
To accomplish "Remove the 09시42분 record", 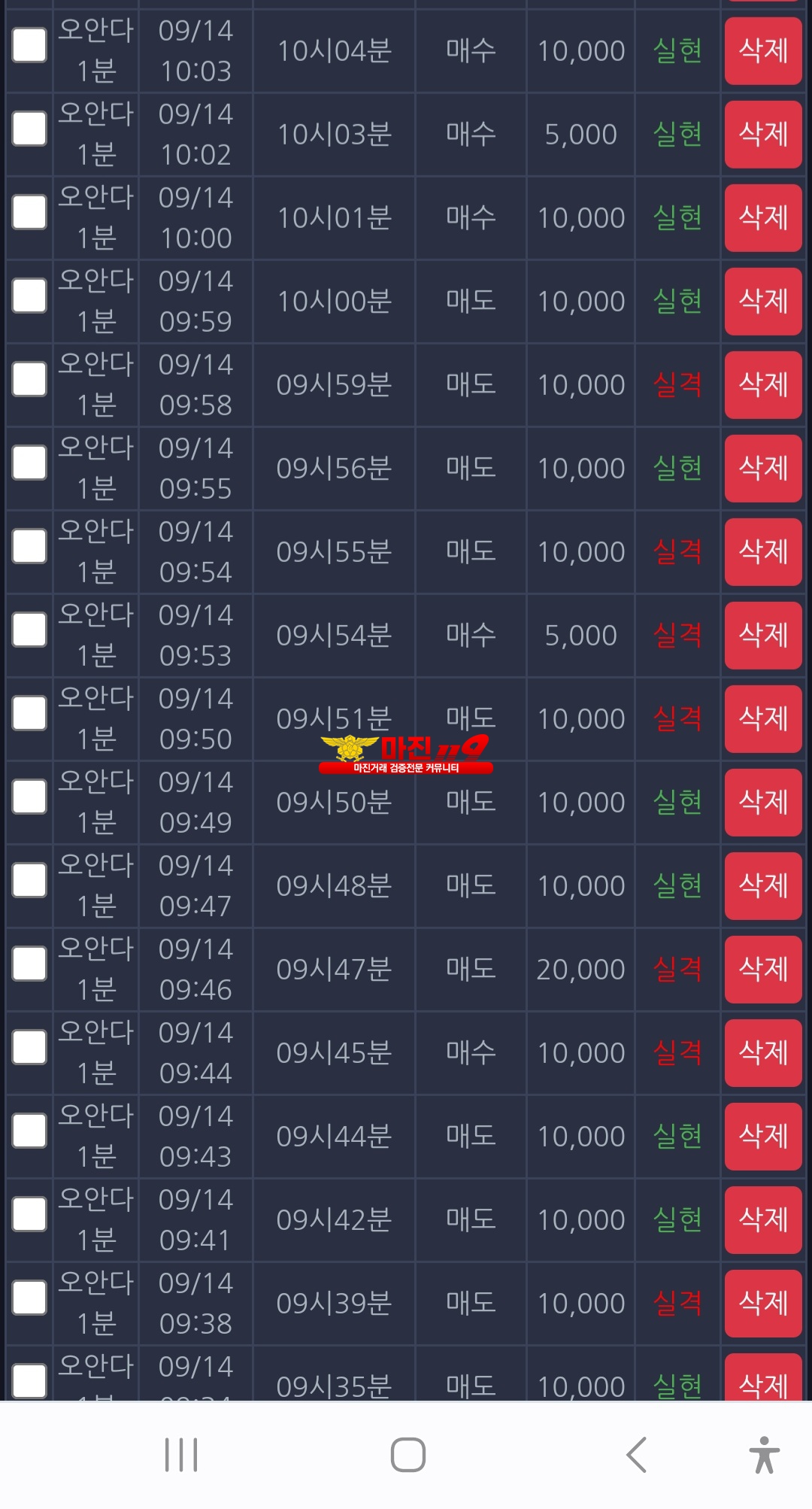I will 763,1220.
